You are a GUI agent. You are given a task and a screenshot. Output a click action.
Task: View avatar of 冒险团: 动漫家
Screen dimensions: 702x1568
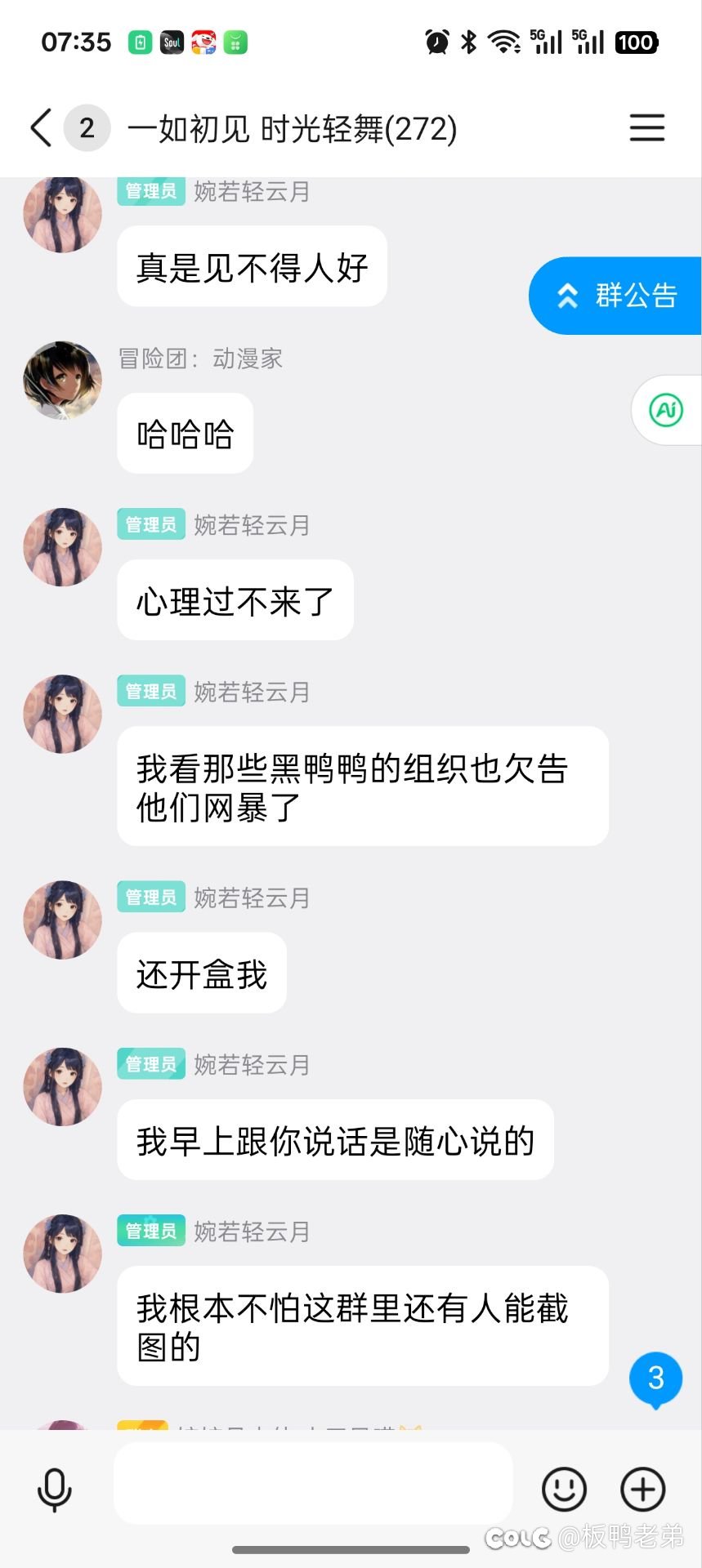pos(63,381)
